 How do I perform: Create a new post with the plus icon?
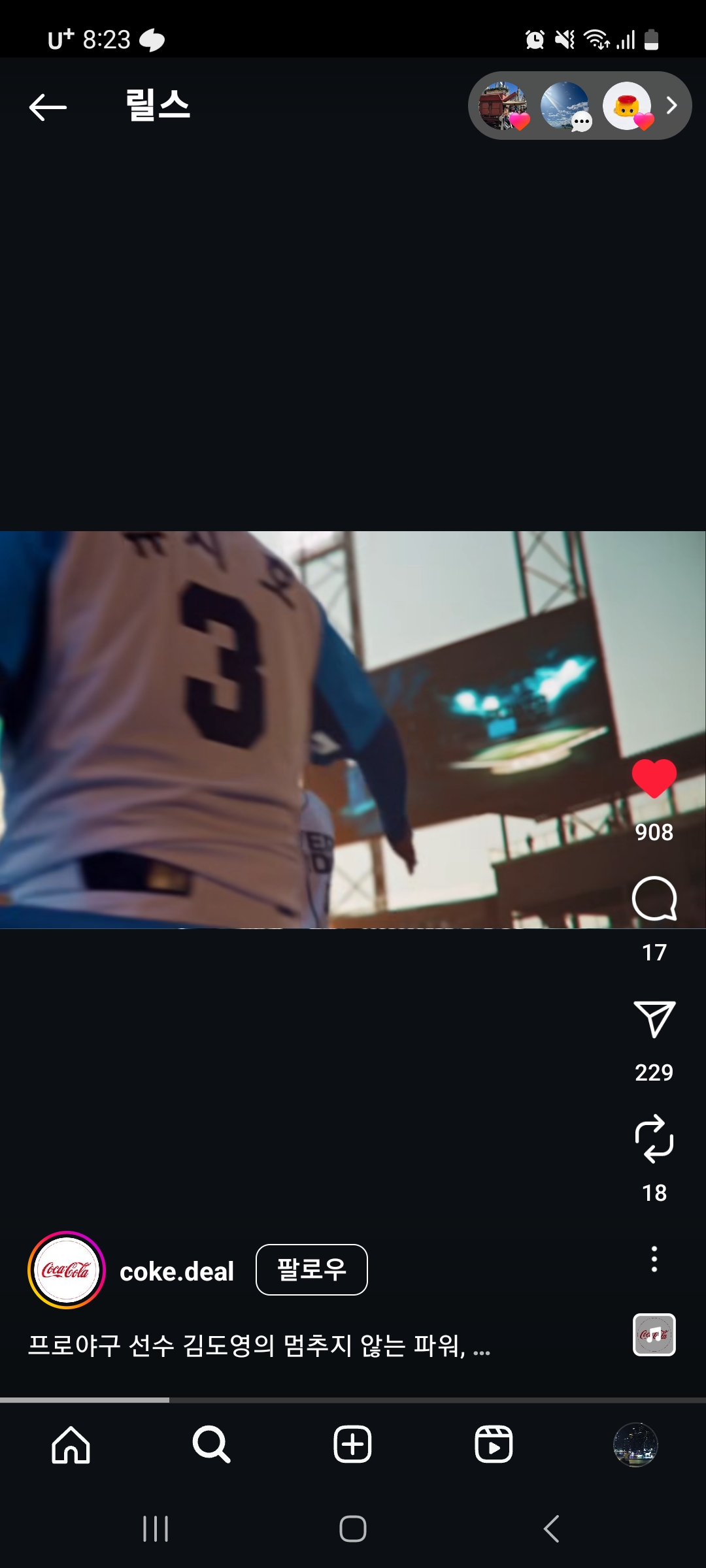352,1445
